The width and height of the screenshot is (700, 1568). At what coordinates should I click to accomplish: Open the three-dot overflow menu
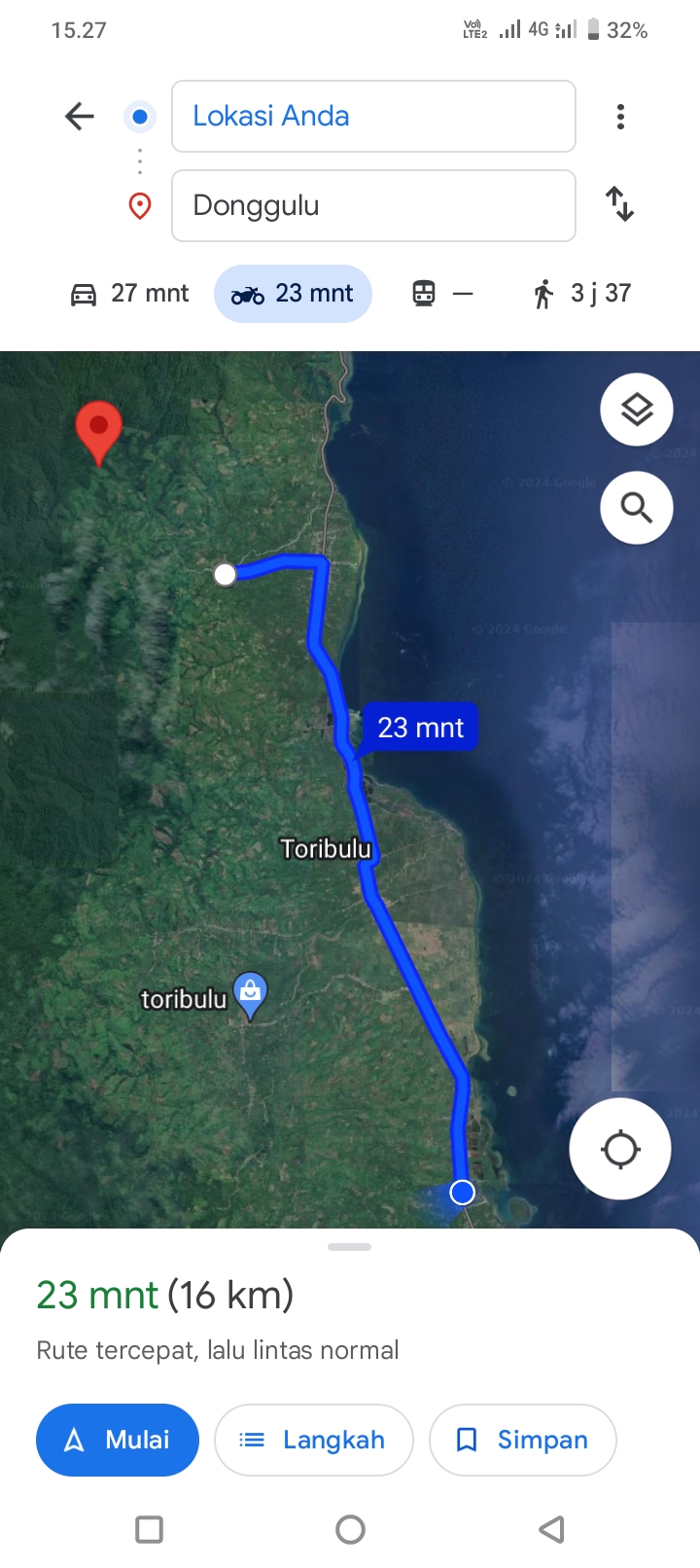(x=620, y=117)
